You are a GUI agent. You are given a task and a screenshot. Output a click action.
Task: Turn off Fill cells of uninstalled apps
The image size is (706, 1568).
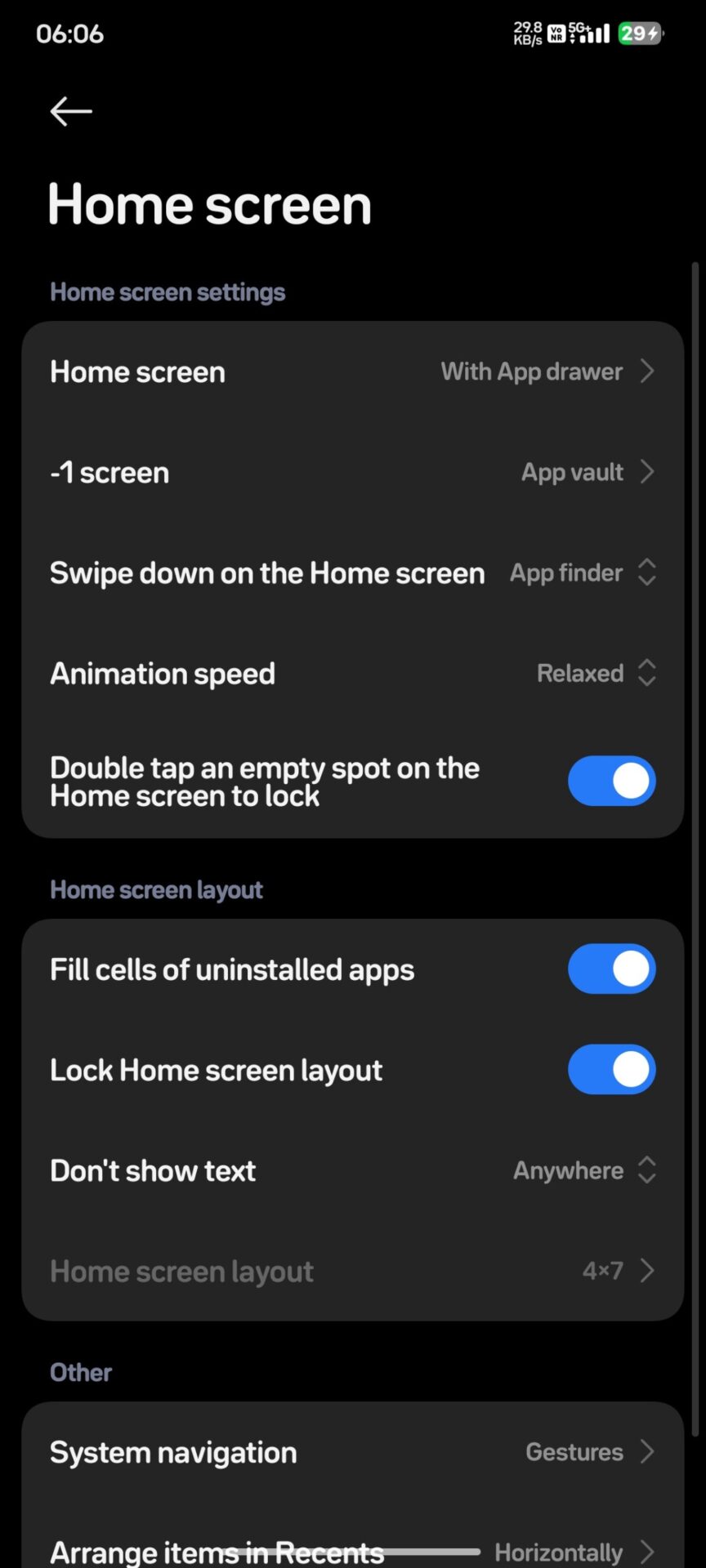click(x=611, y=969)
